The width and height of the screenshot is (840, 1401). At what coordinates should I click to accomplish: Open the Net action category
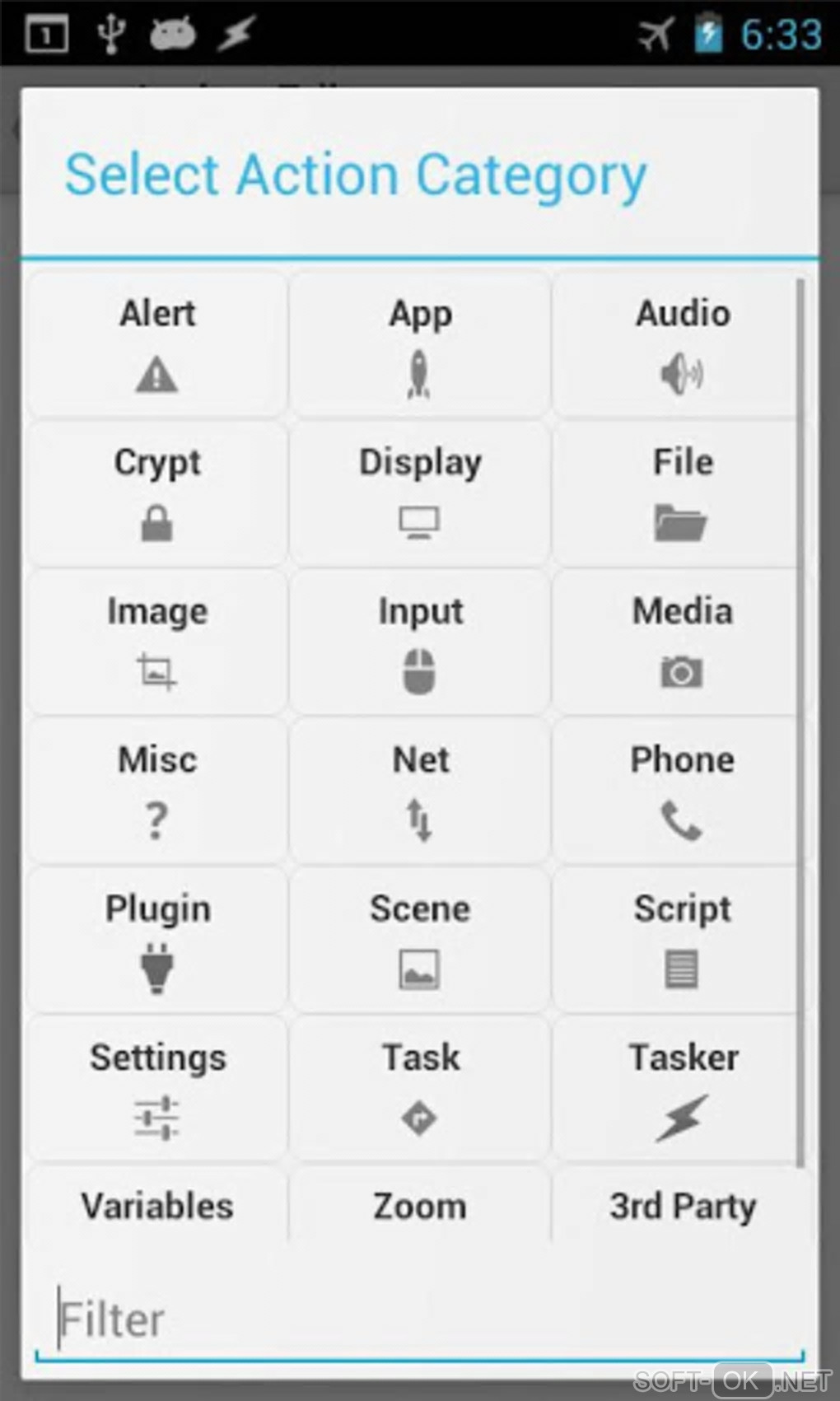pos(420,791)
